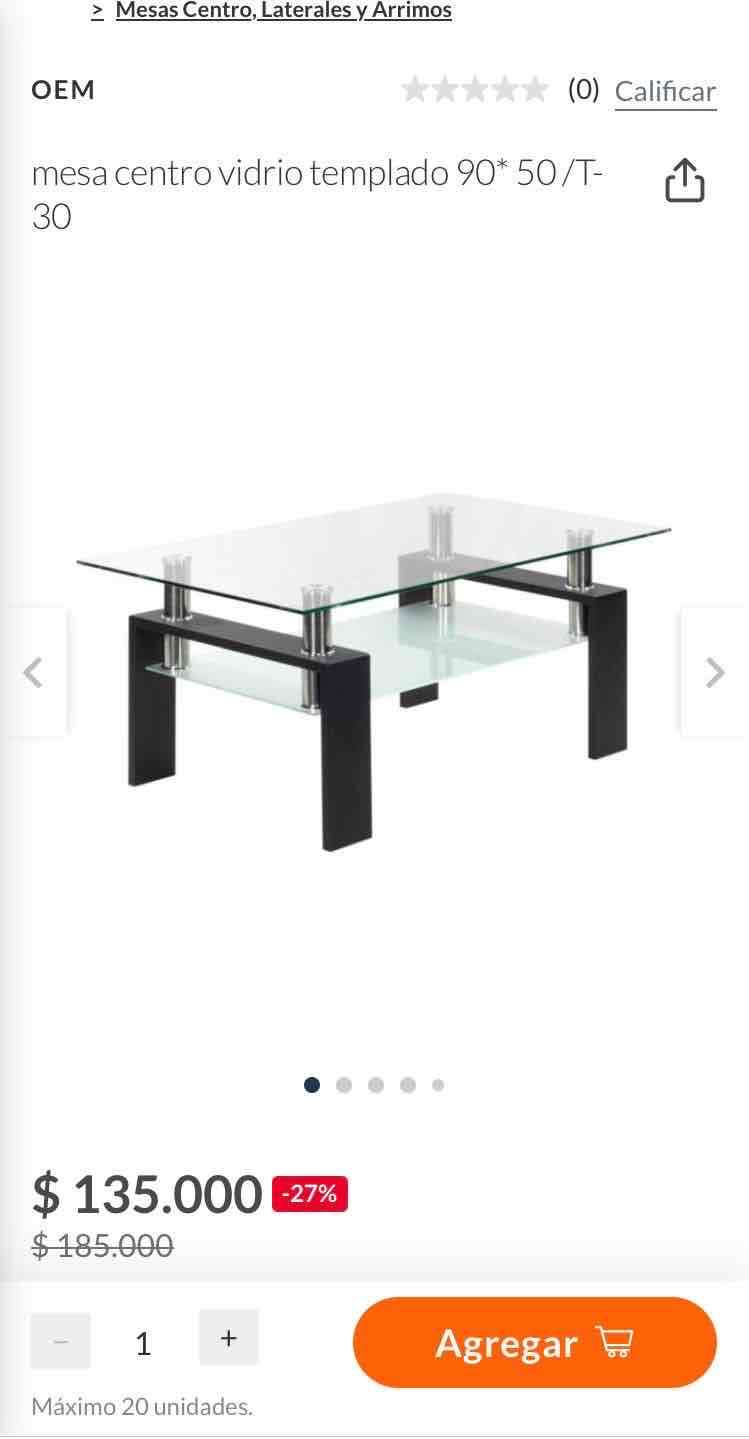Select the last carousel dot
The width and height of the screenshot is (749, 1439).
point(438,1084)
